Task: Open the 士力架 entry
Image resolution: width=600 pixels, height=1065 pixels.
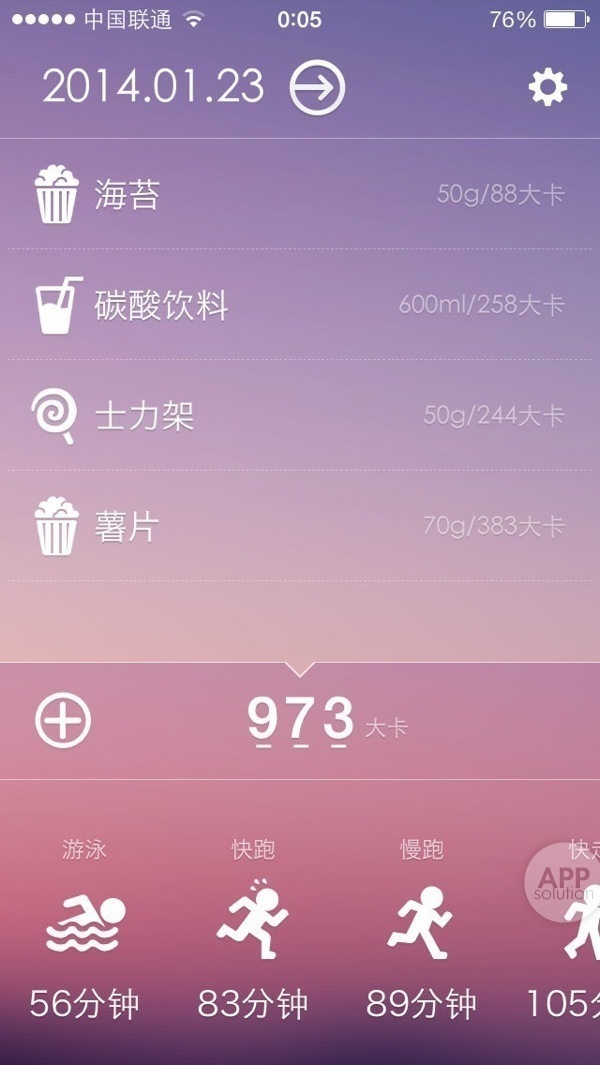Action: tap(299, 415)
